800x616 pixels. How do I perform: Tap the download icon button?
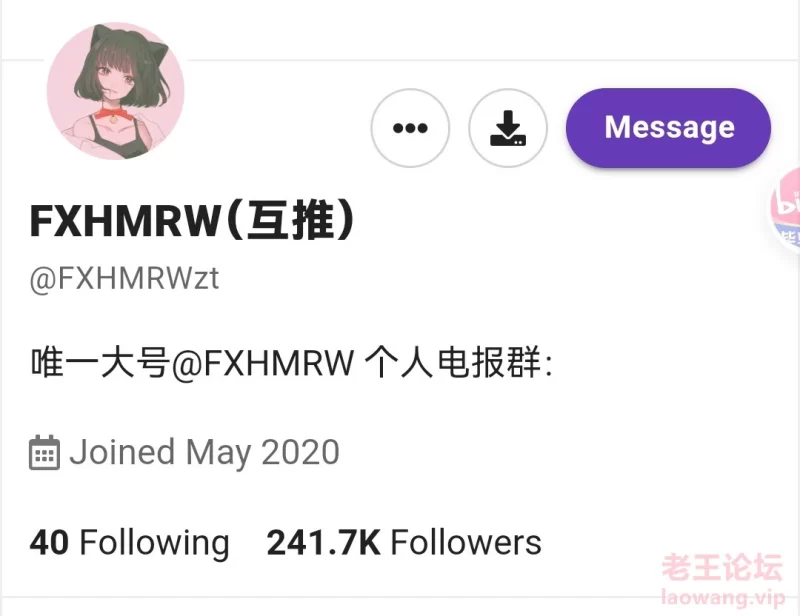point(508,128)
